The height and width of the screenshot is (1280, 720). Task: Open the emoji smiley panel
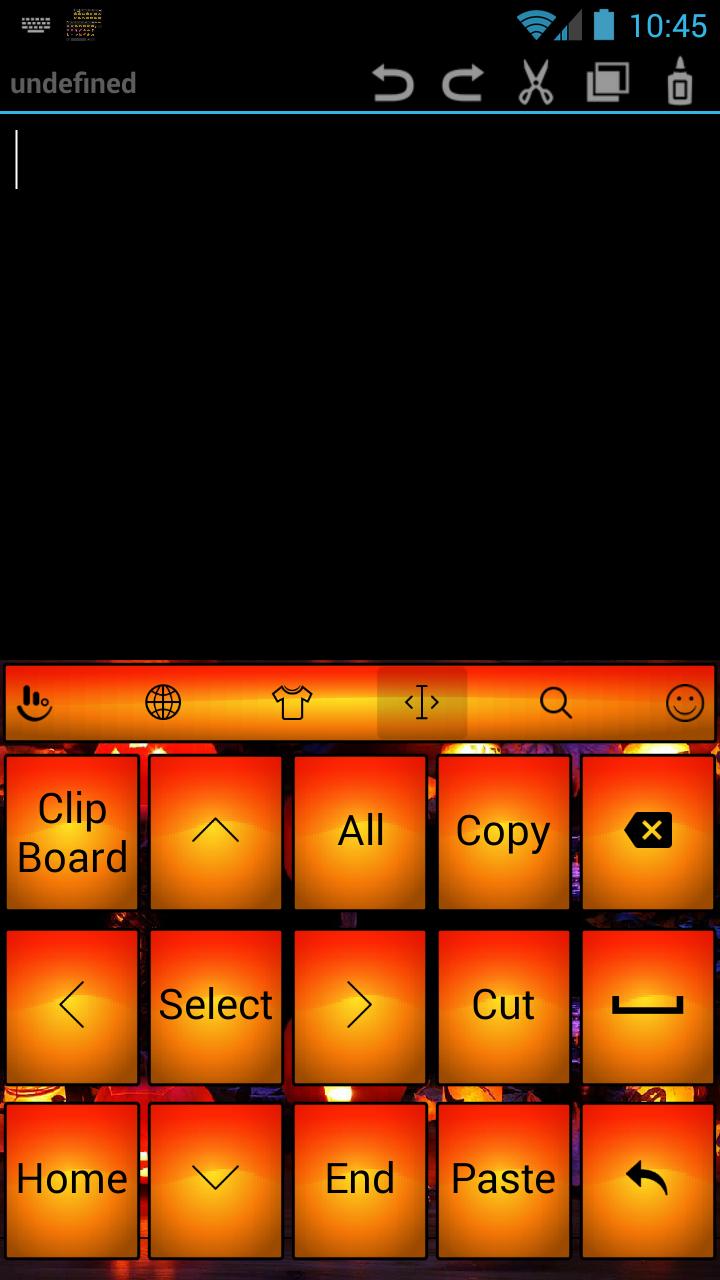coord(685,703)
